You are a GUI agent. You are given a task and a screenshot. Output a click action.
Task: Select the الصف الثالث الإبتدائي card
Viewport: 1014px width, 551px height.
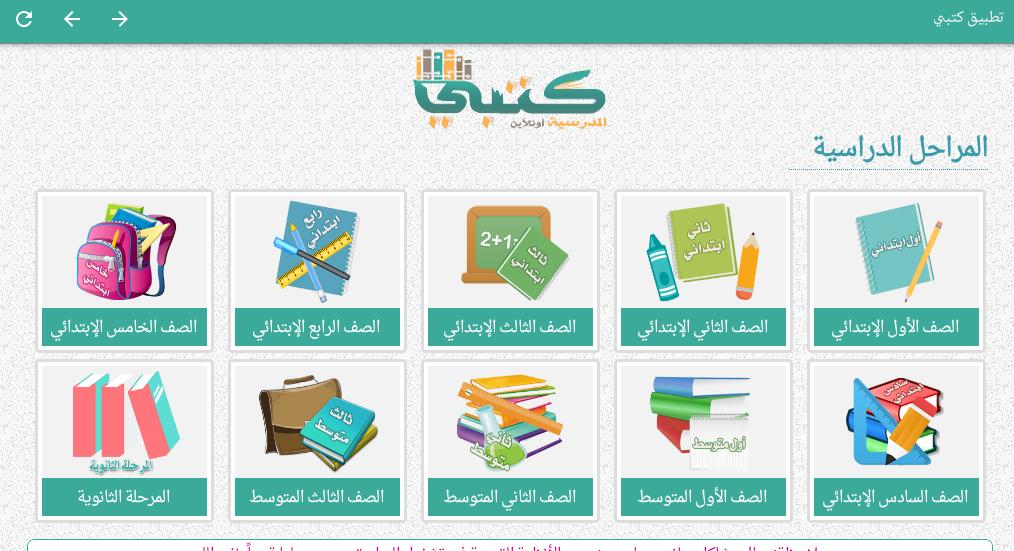tap(510, 271)
